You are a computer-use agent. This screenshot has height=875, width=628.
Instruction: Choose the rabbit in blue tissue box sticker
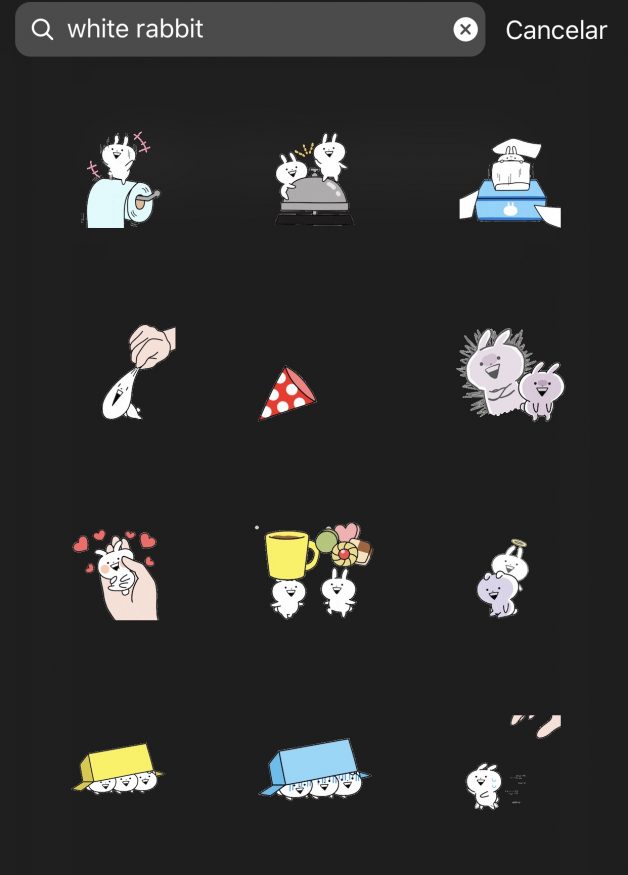[510, 184]
